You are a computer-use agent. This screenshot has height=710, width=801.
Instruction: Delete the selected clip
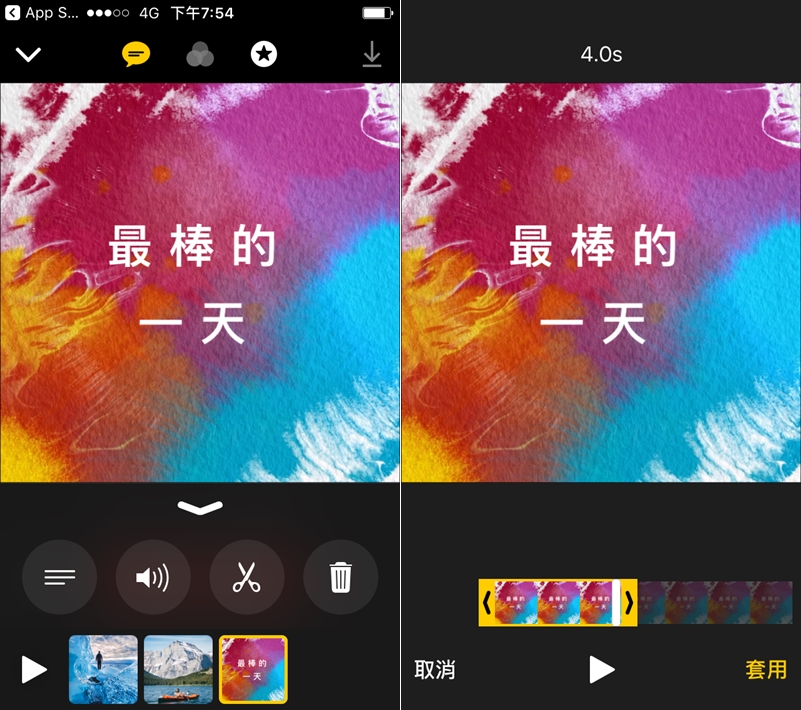coord(340,577)
